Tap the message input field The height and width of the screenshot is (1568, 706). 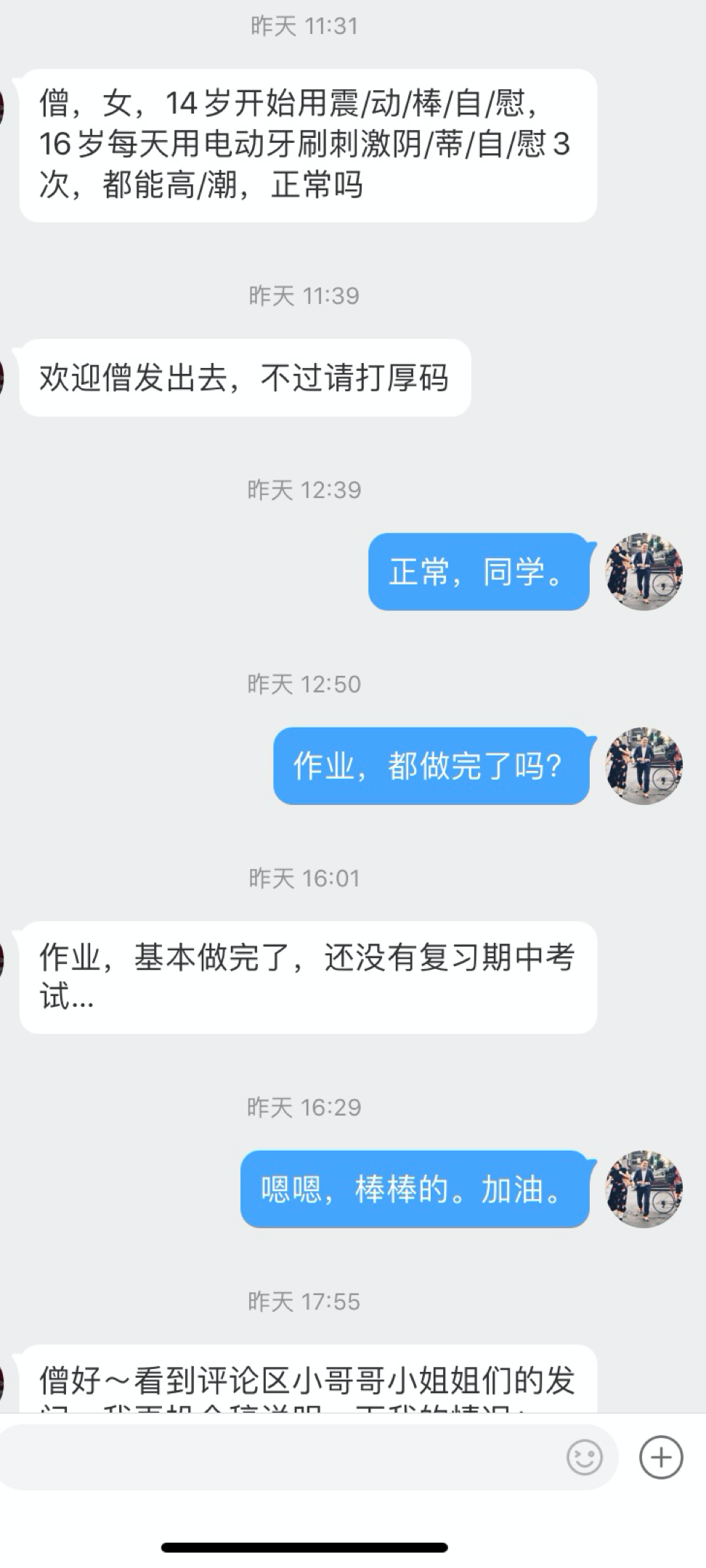point(283,1456)
